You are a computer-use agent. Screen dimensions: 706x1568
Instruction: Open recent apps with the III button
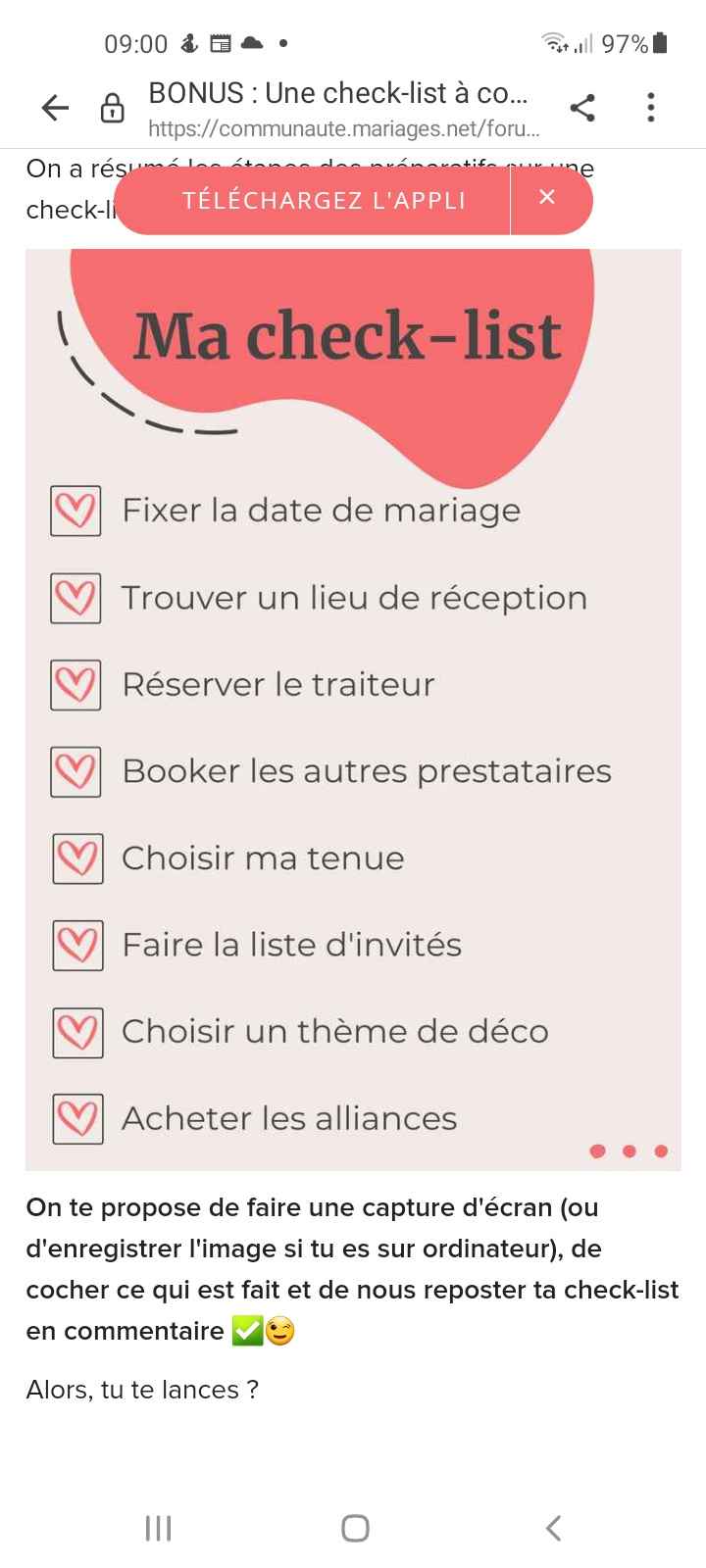tap(157, 1527)
